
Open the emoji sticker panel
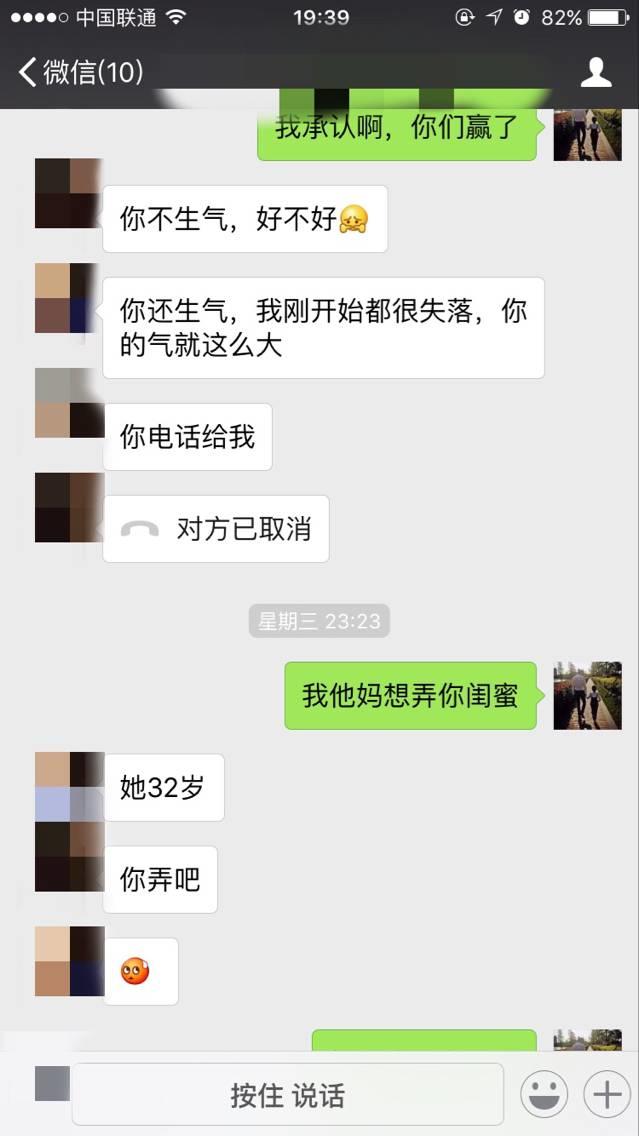[x=544, y=1095]
